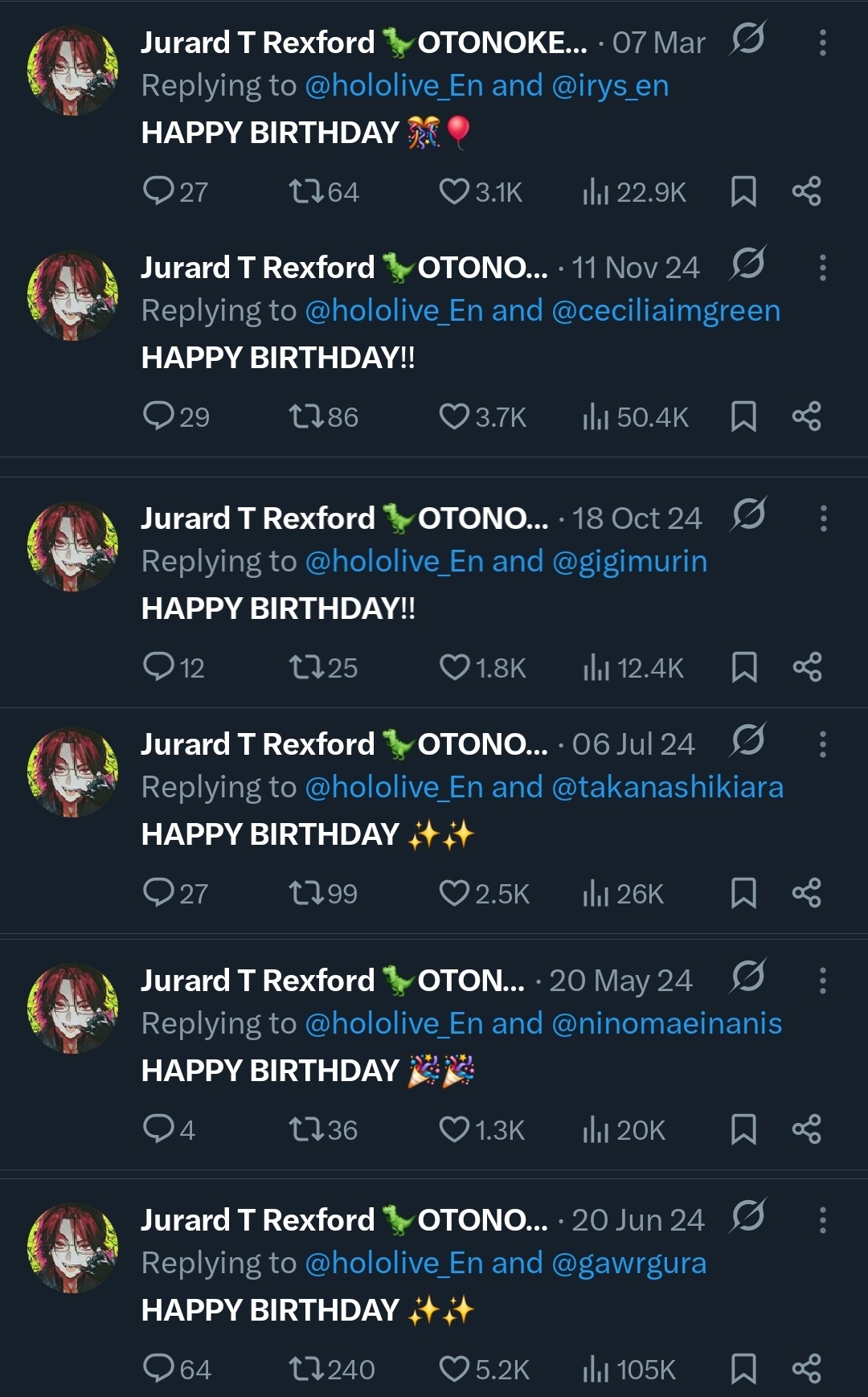
Task: Share the 20 Jun 24 tweet
Action: point(807,1369)
